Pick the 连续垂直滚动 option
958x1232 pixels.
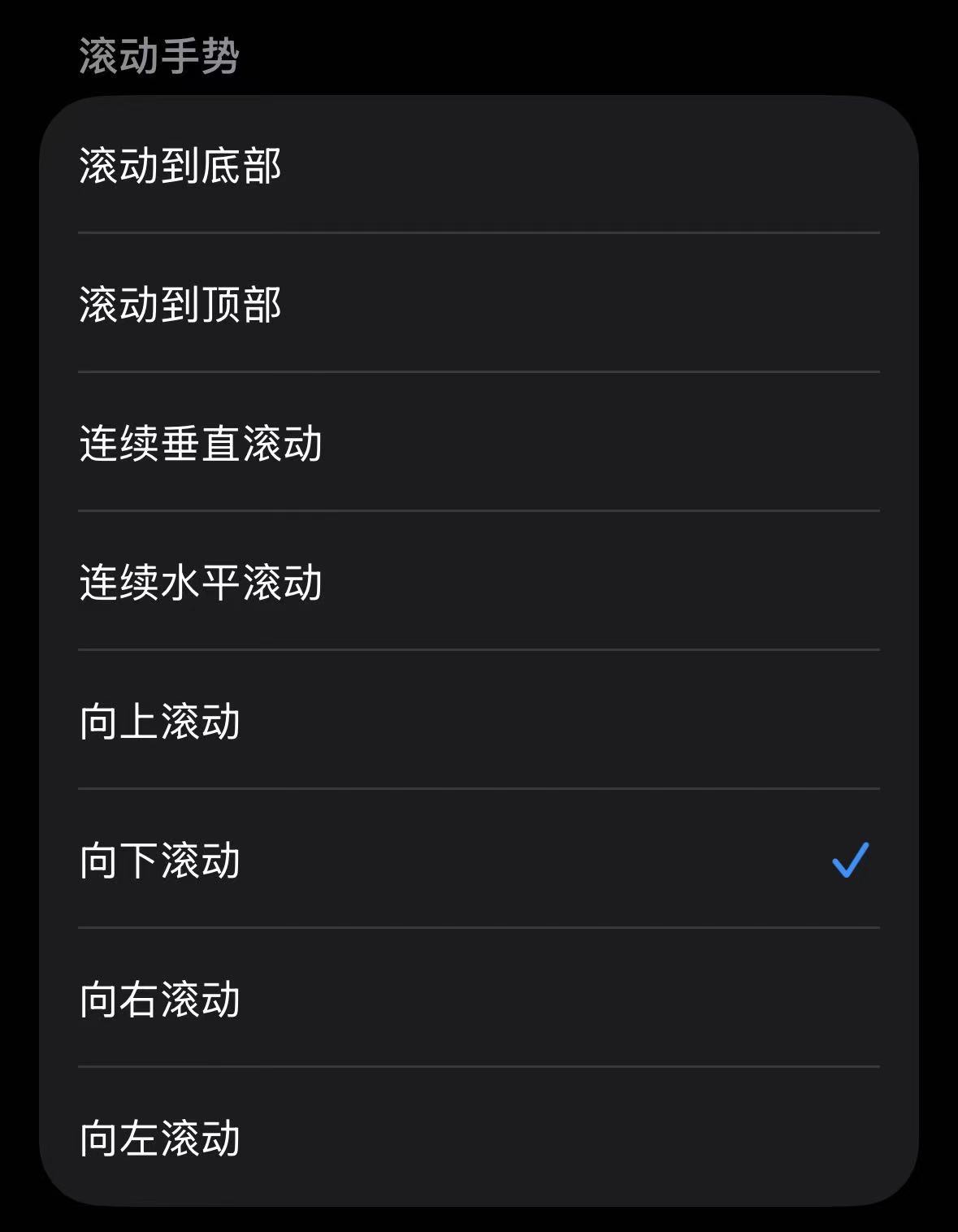coord(478,444)
